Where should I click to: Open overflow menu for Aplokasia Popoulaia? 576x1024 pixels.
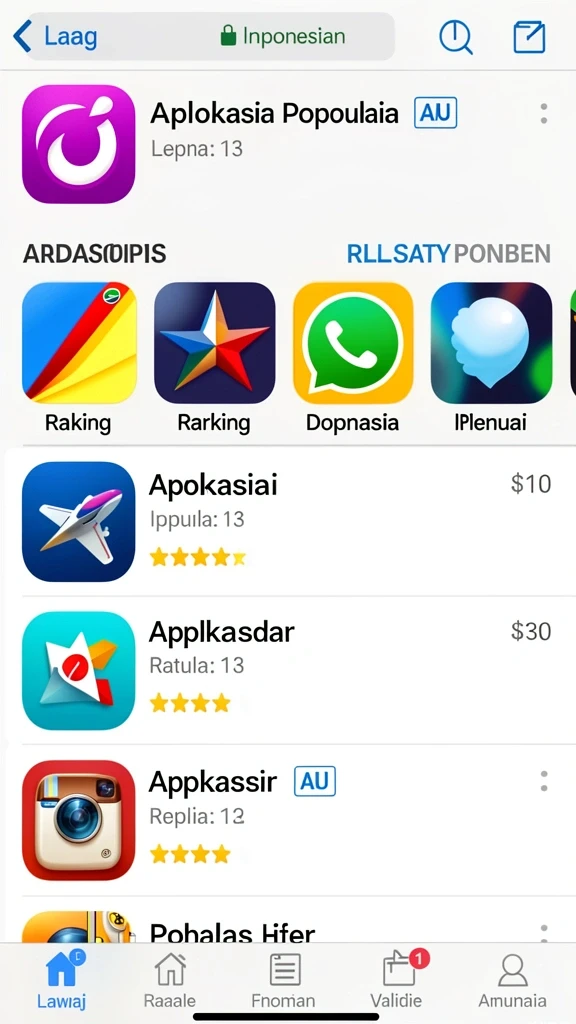[x=543, y=114]
